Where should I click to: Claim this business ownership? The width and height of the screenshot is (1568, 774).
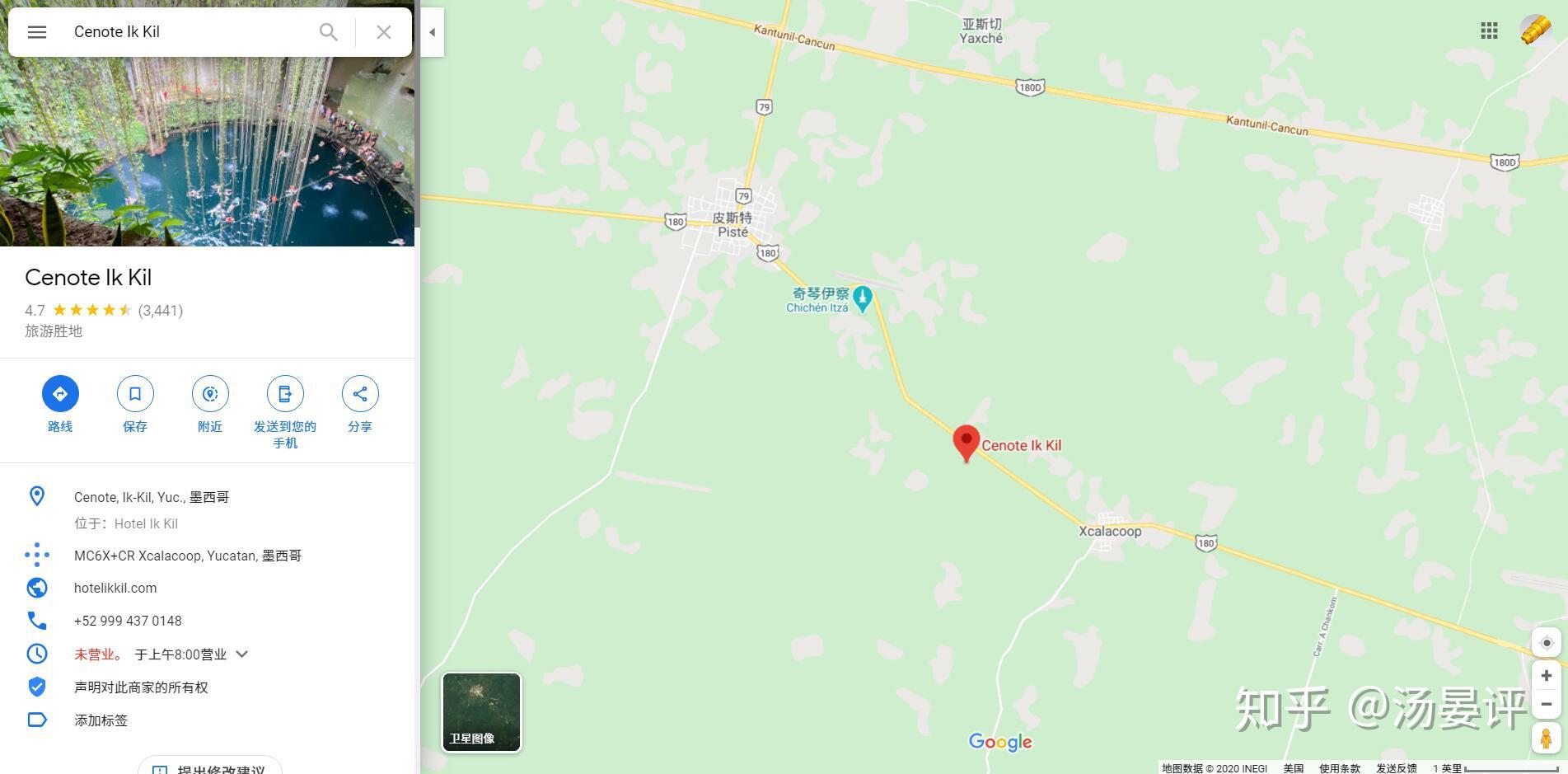coord(141,687)
